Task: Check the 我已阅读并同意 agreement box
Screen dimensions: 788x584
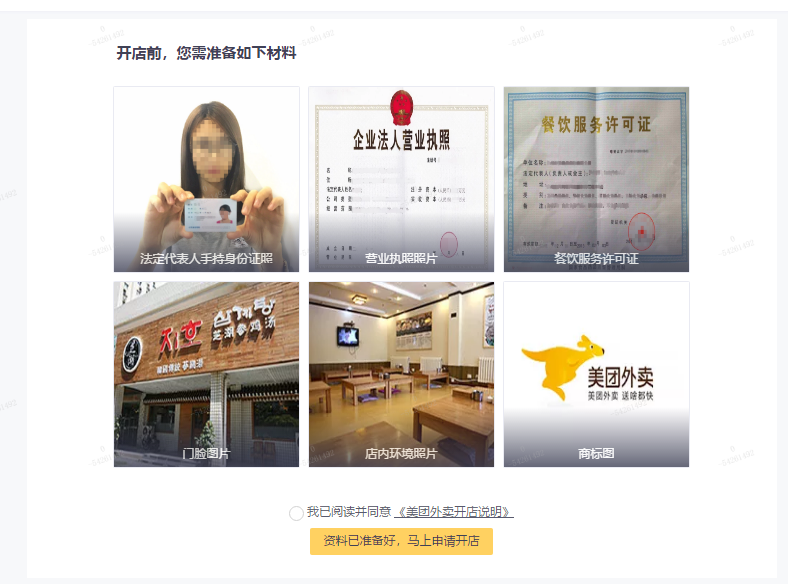Action: pos(296,513)
